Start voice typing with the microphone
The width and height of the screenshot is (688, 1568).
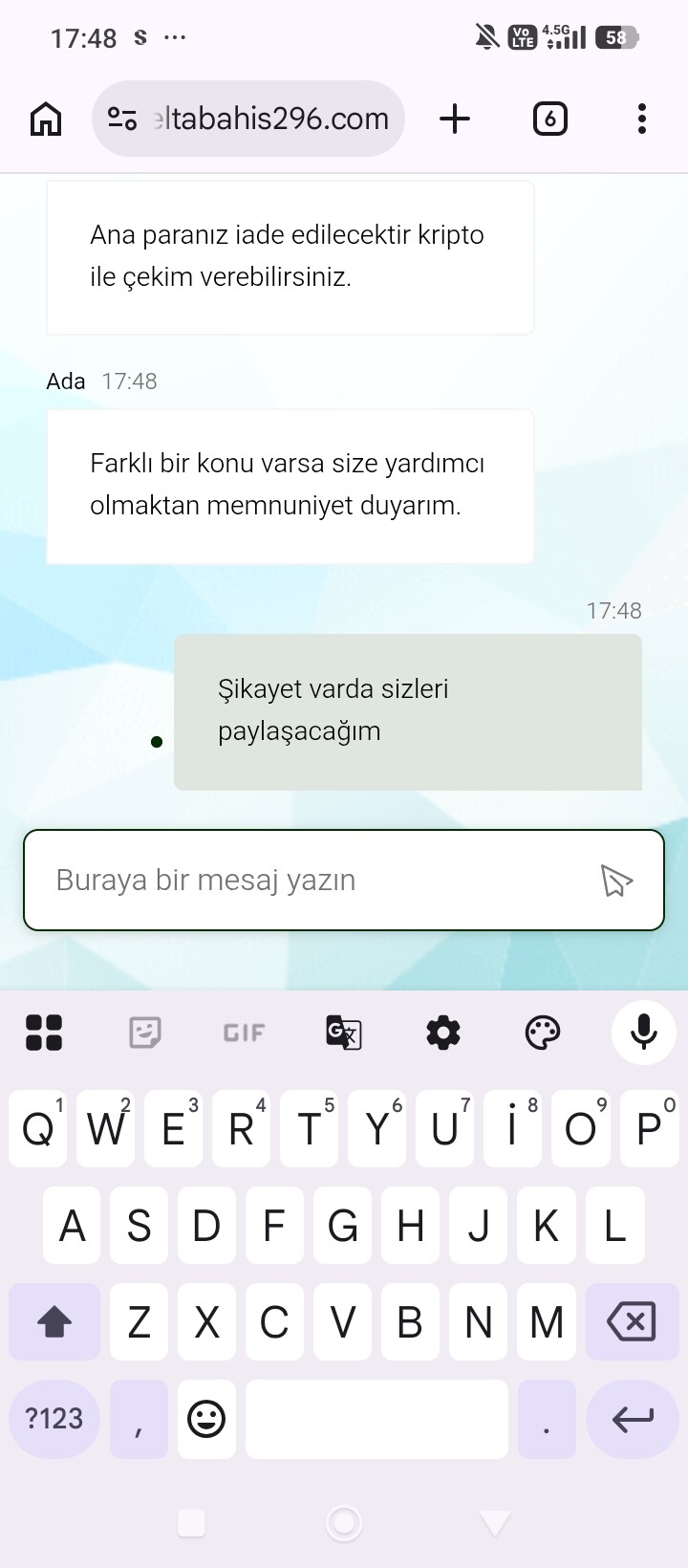(x=644, y=1033)
